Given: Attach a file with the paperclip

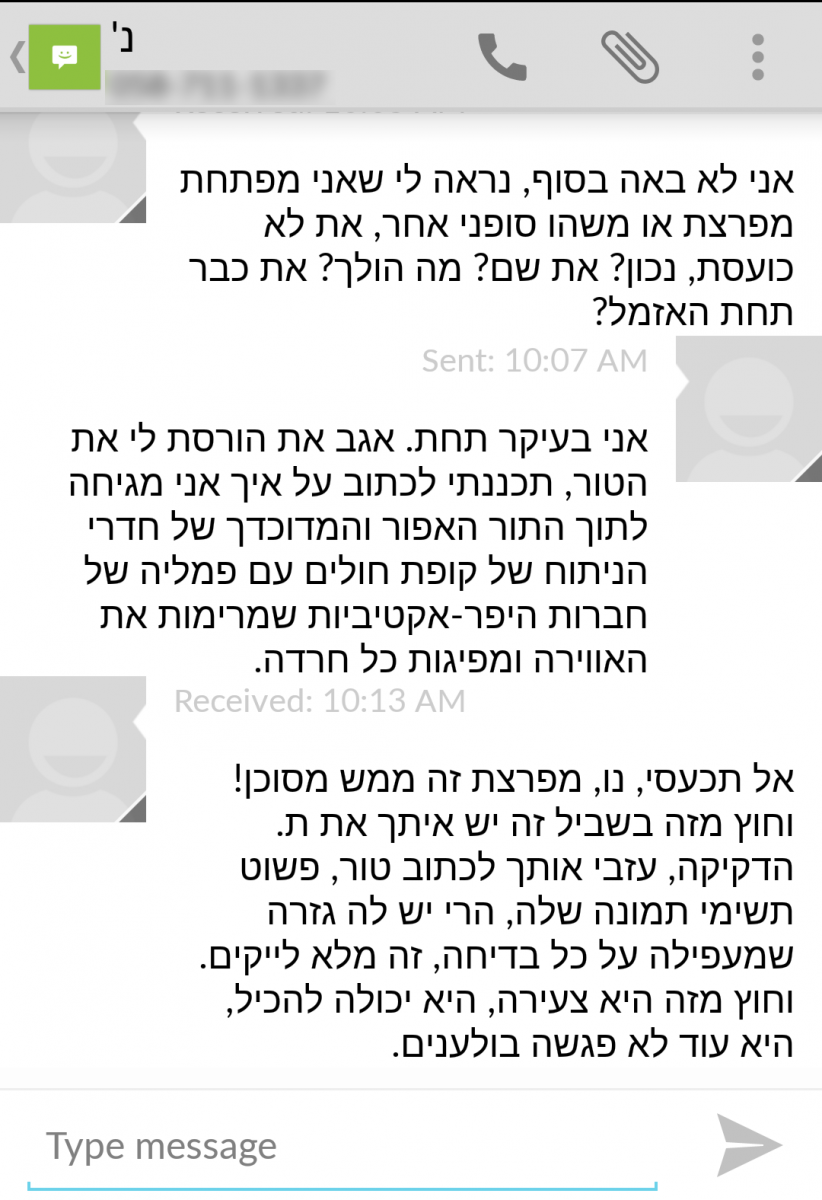Looking at the screenshot, I should [630, 57].
